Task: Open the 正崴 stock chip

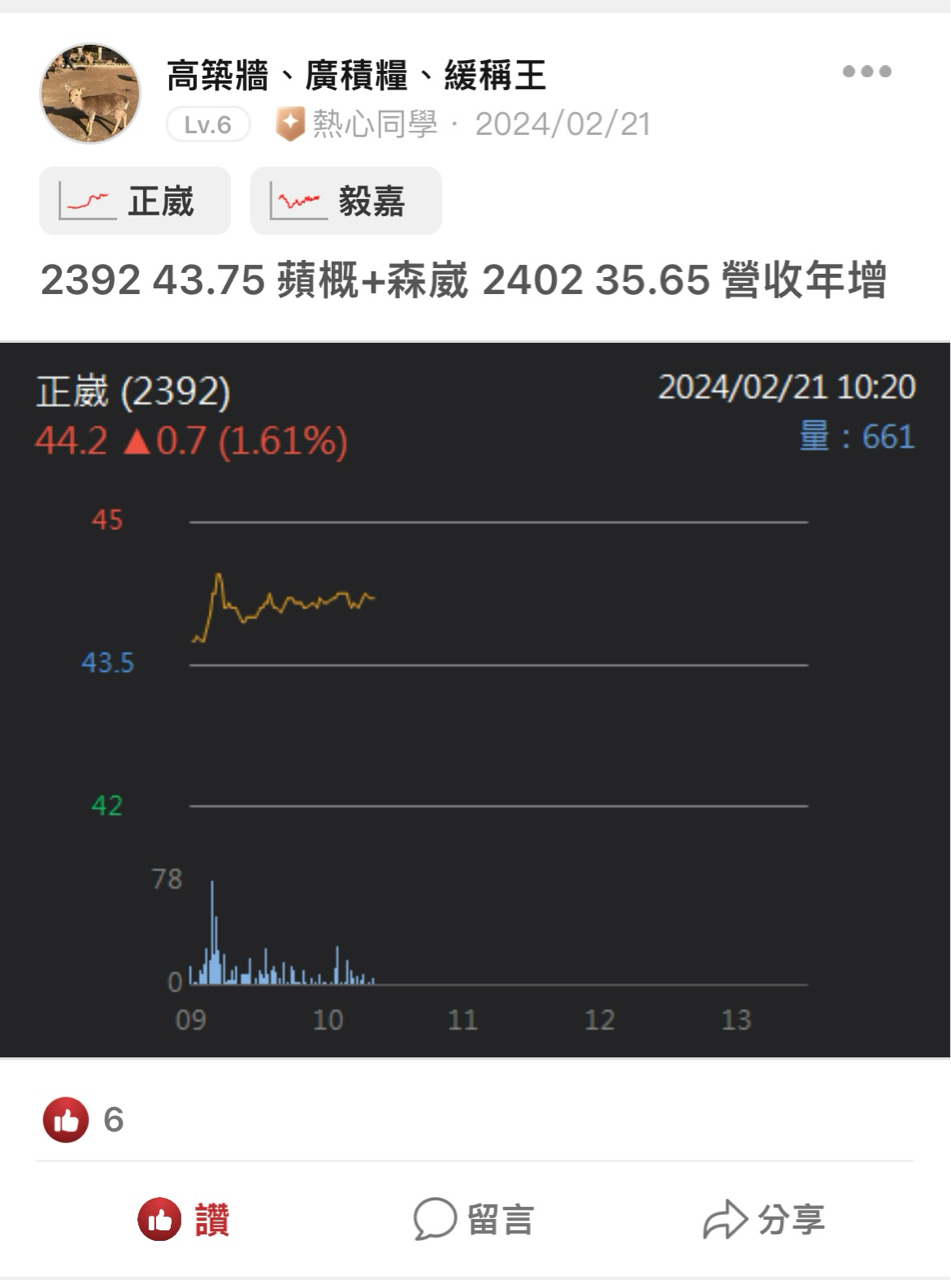Action: [x=135, y=201]
